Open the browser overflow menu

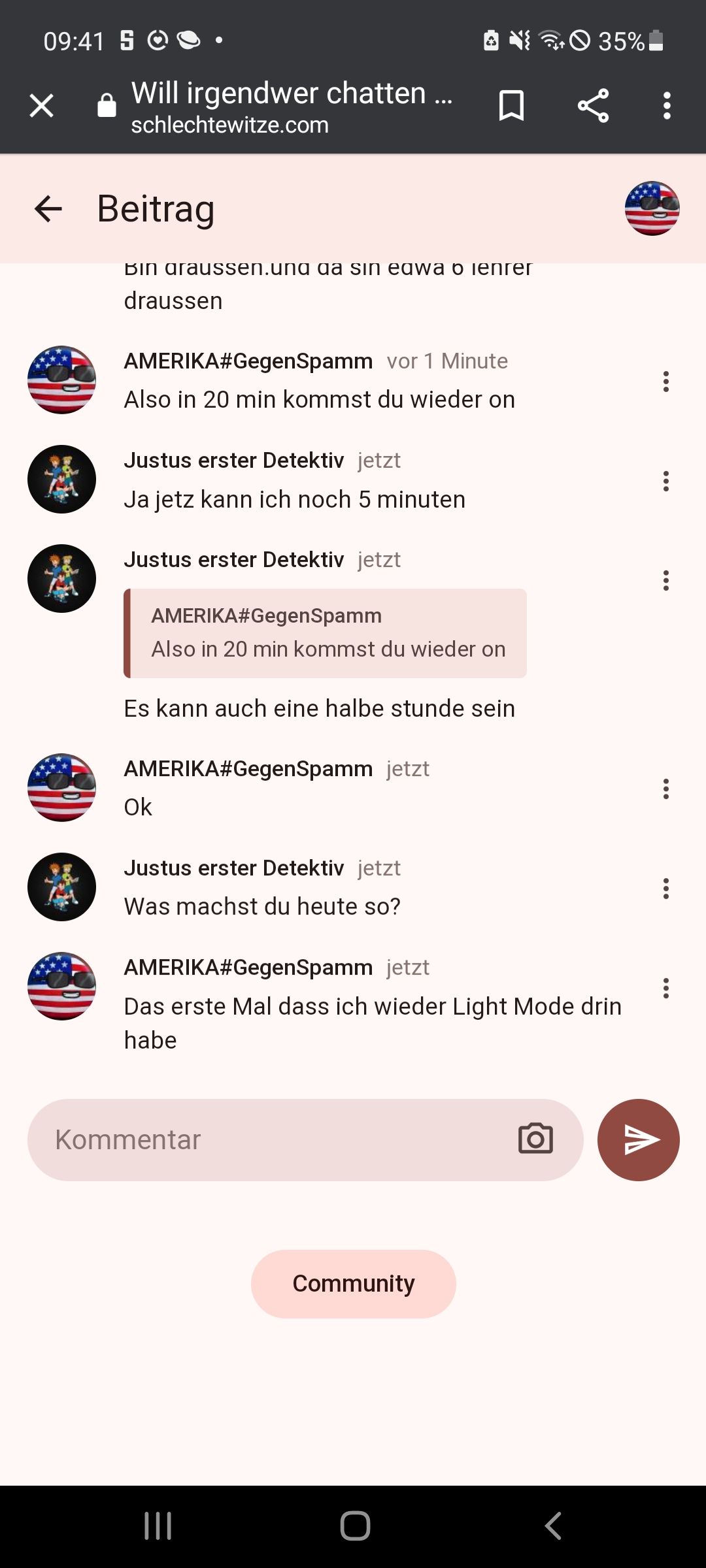[x=667, y=105]
